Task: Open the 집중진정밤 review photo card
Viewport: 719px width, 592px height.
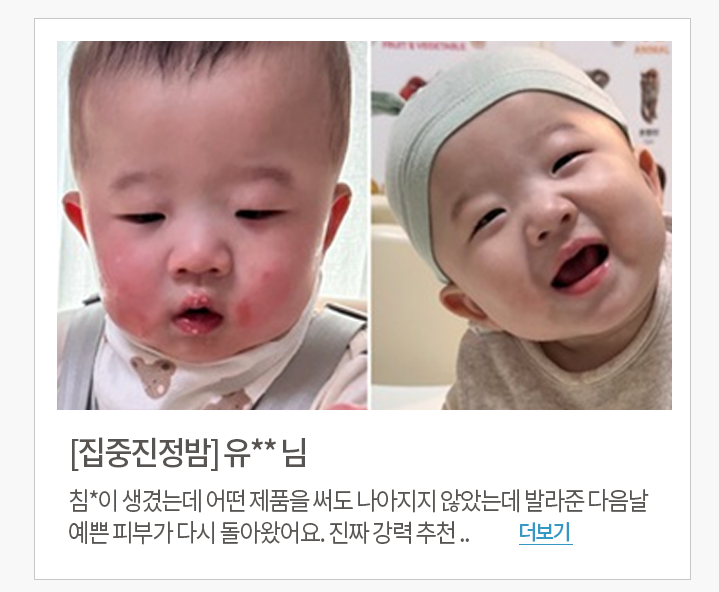Action: click(x=363, y=226)
